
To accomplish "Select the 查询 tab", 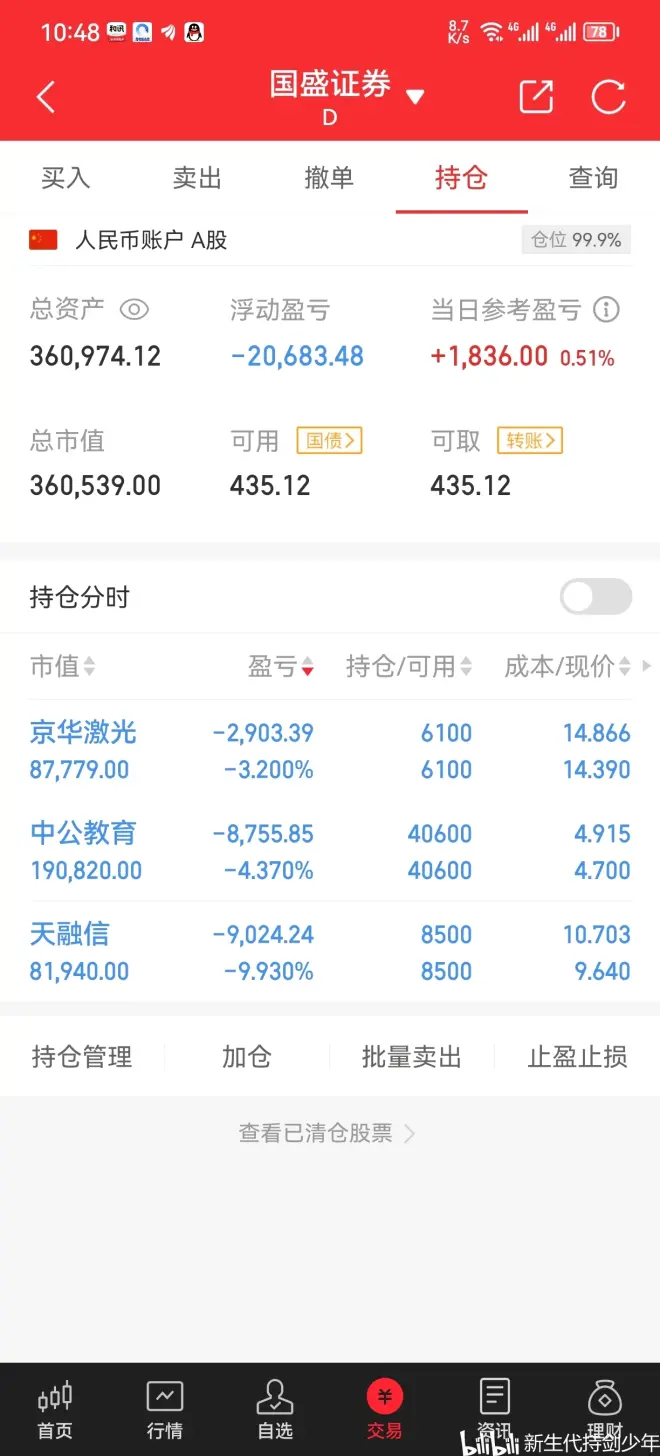I will (593, 178).
